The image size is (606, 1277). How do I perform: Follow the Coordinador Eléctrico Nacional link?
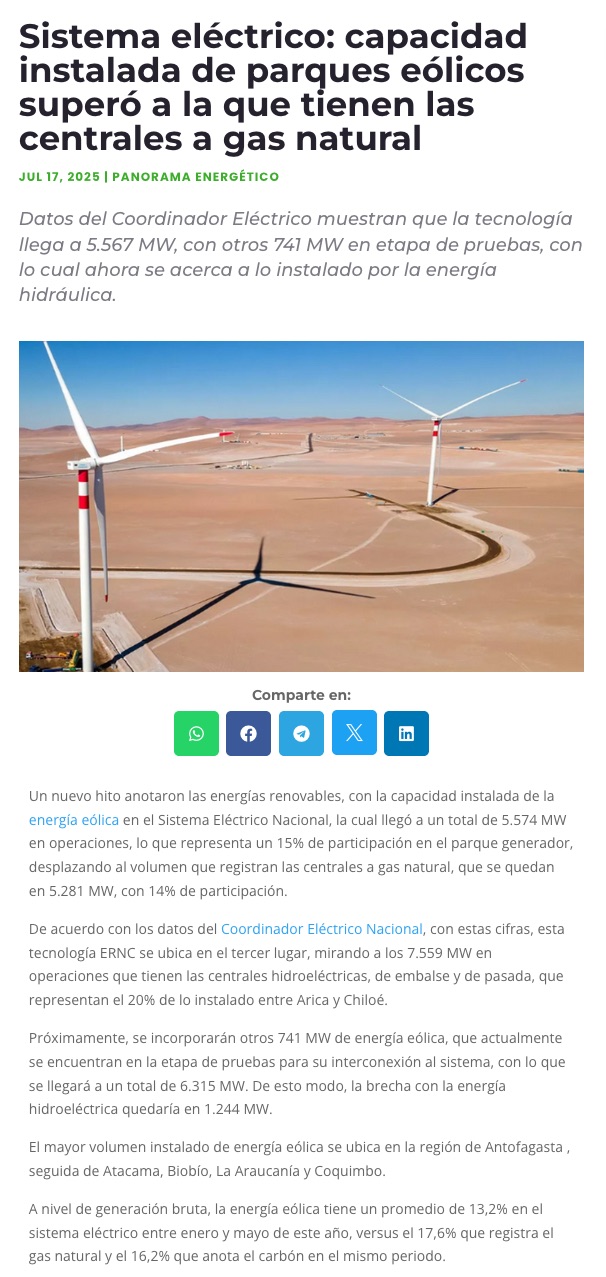(x=322, y=929)
